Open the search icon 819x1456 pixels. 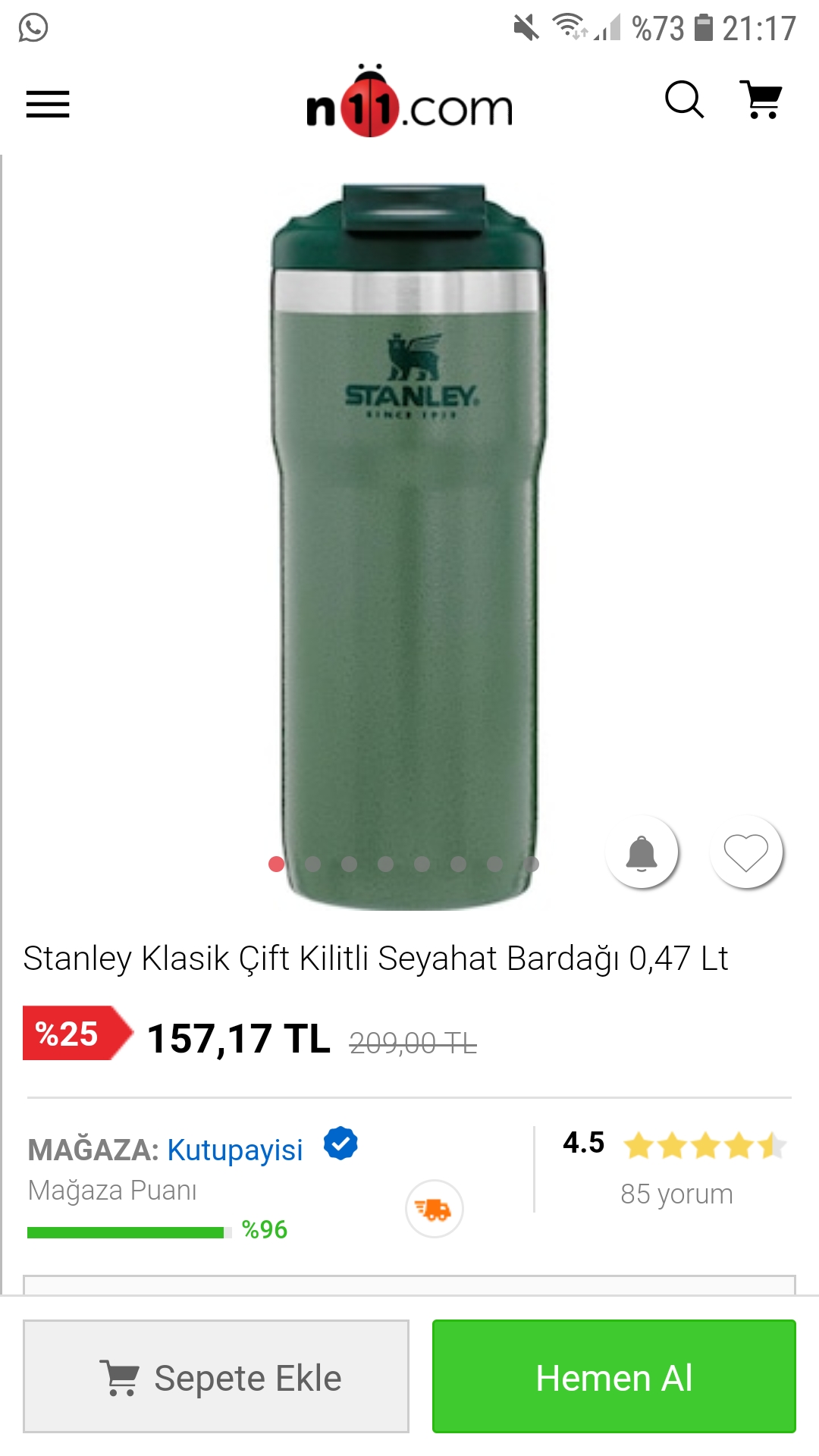tap(684, 99)
